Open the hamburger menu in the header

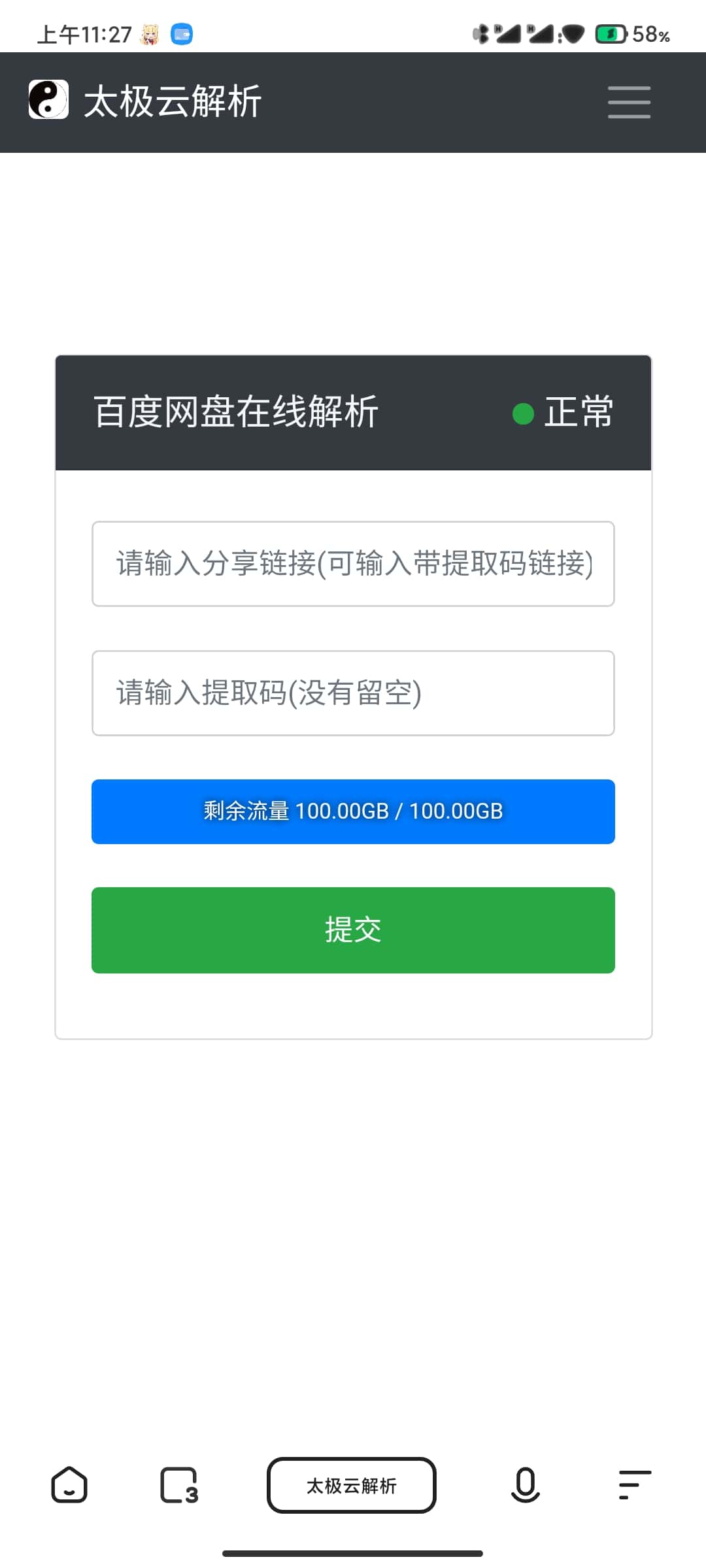(x=629, y=102)
